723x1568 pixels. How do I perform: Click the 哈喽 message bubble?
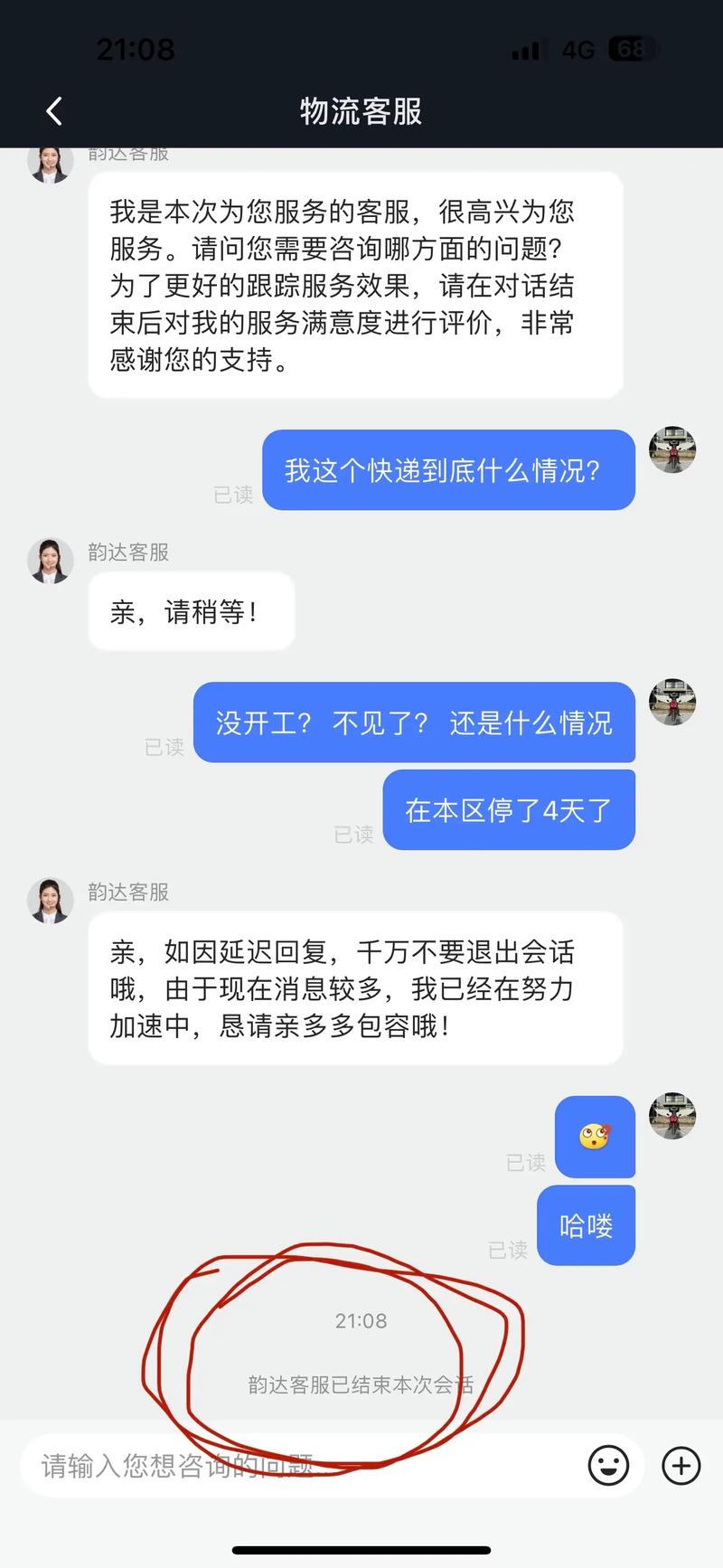click(586, 1224)
